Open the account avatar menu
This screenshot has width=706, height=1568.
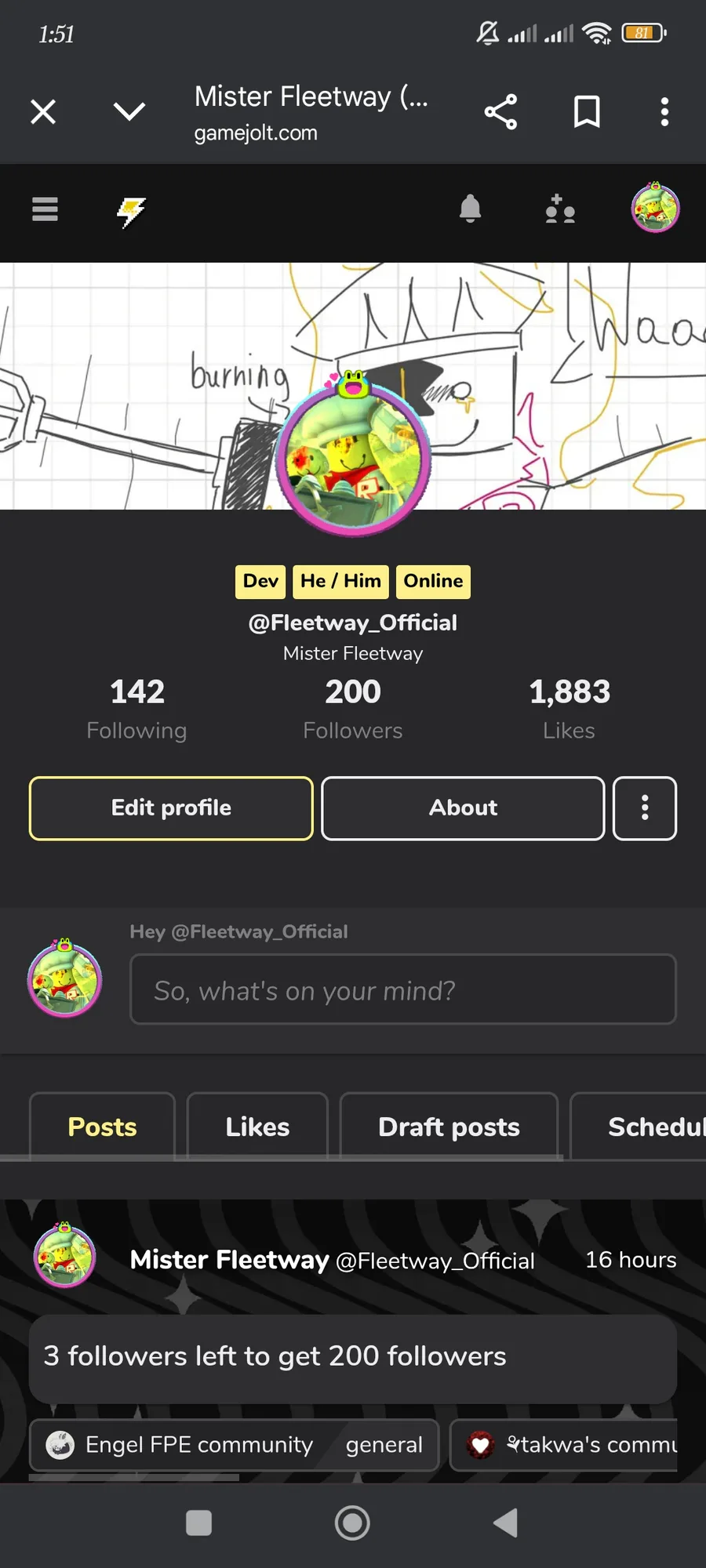(x=655, y=208)
